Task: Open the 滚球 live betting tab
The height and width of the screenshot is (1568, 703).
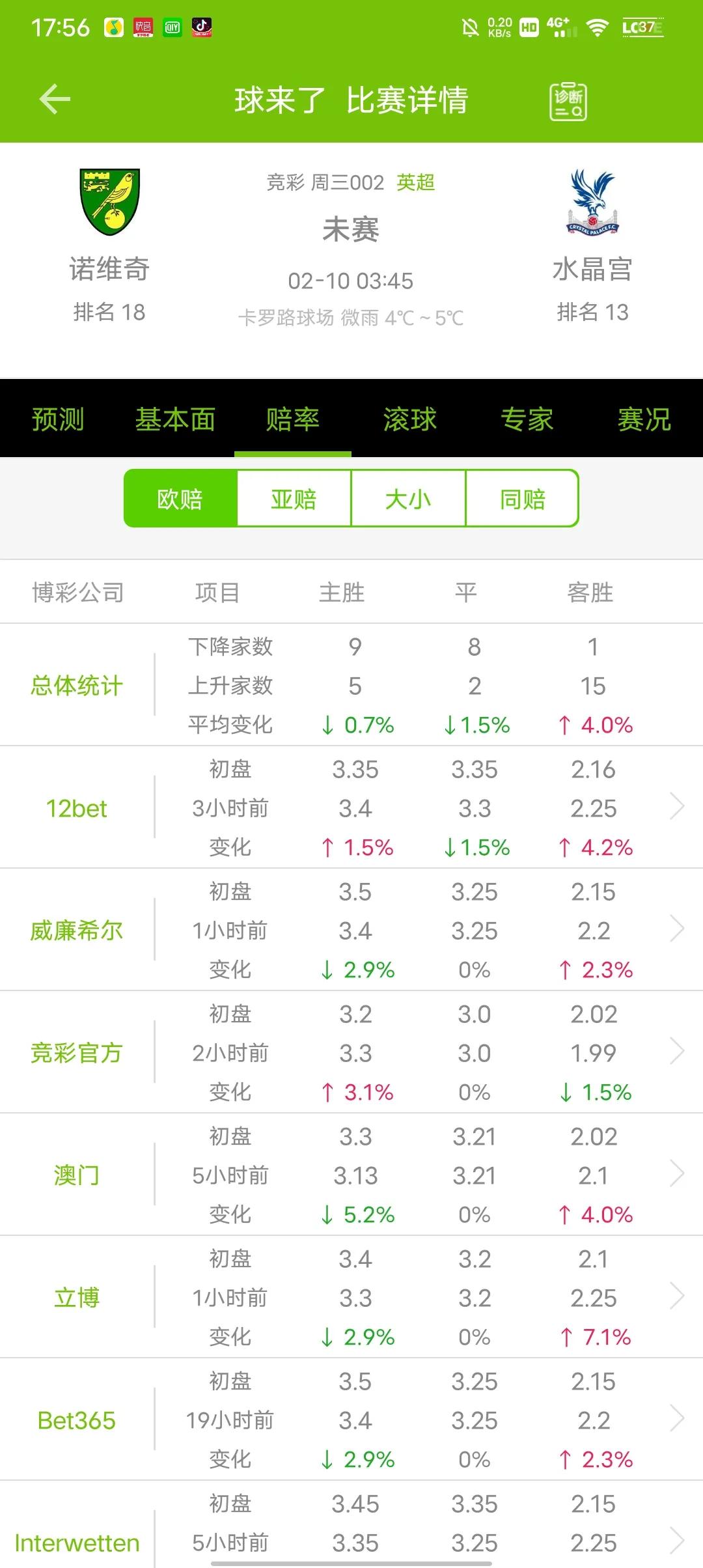Action: tap(409, 420)
